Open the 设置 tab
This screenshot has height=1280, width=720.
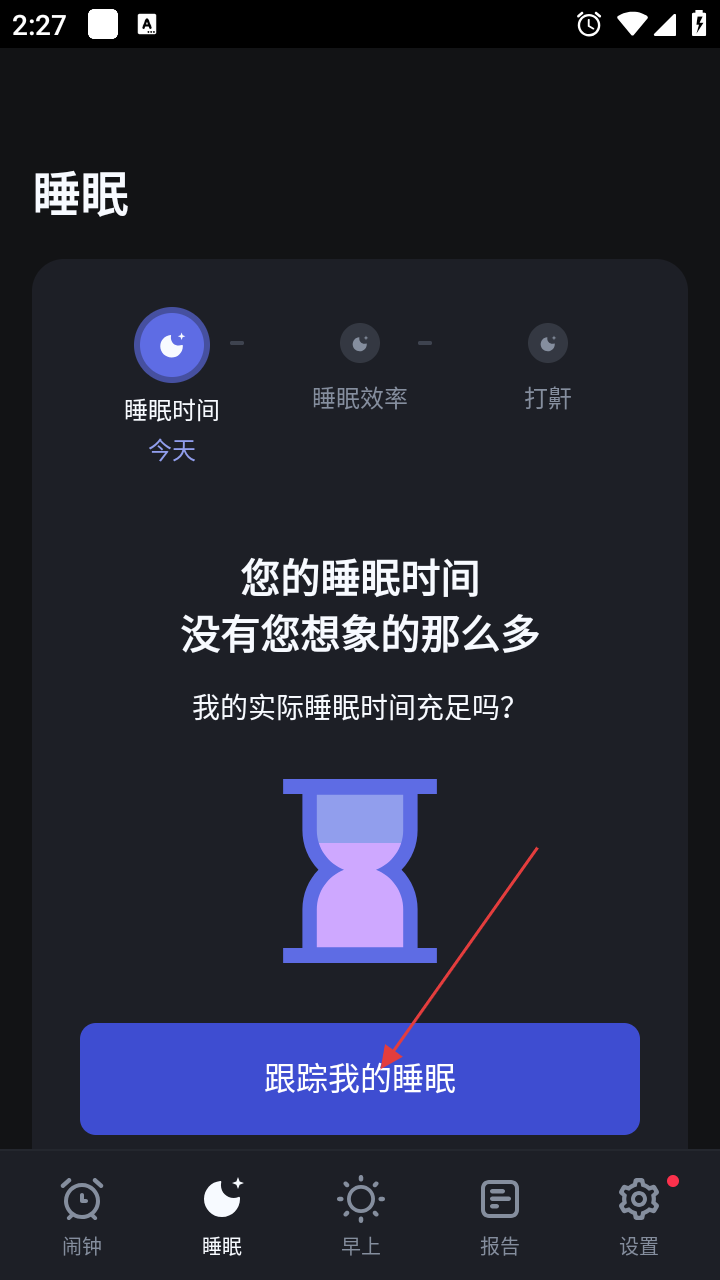pyautogui.click(x=638, y=1215)
